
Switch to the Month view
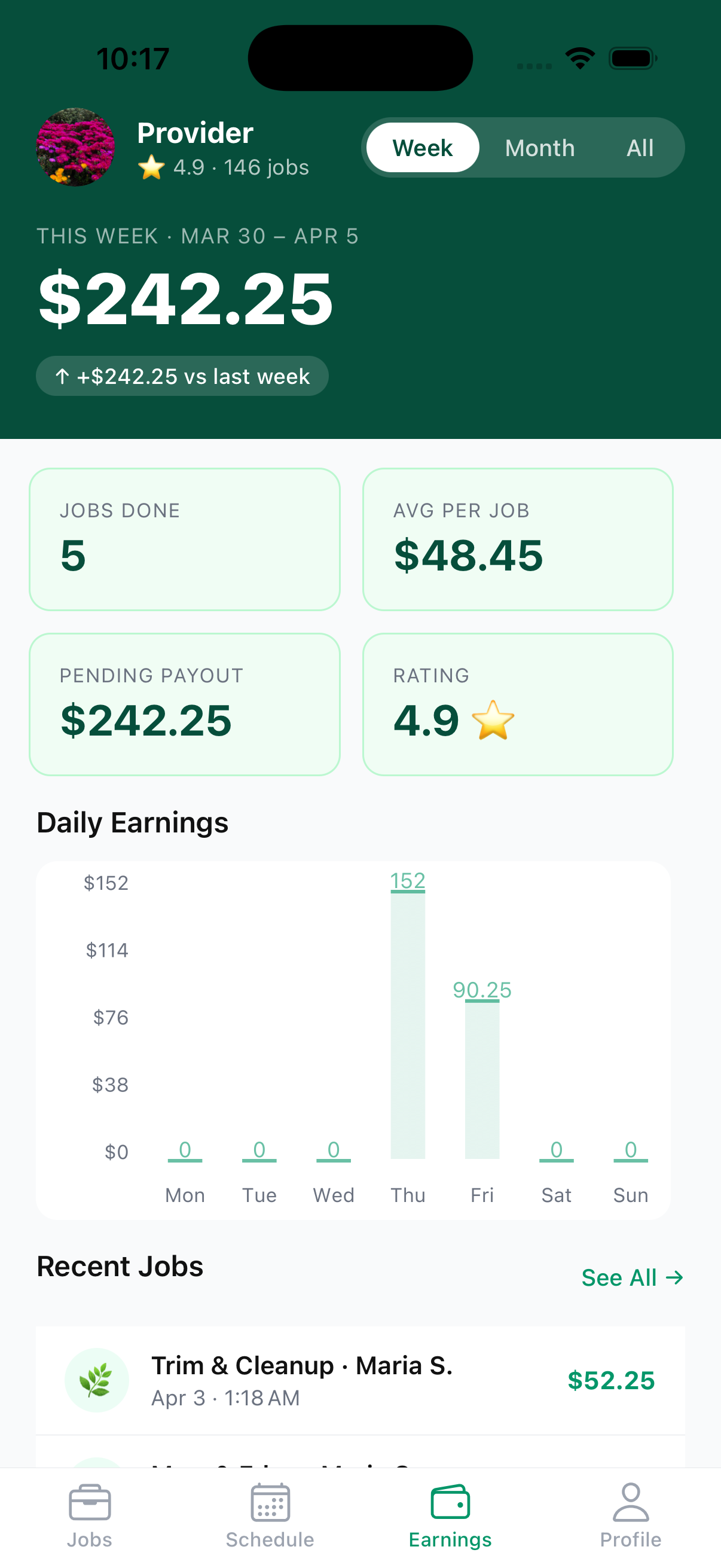(x=539, y=147)
